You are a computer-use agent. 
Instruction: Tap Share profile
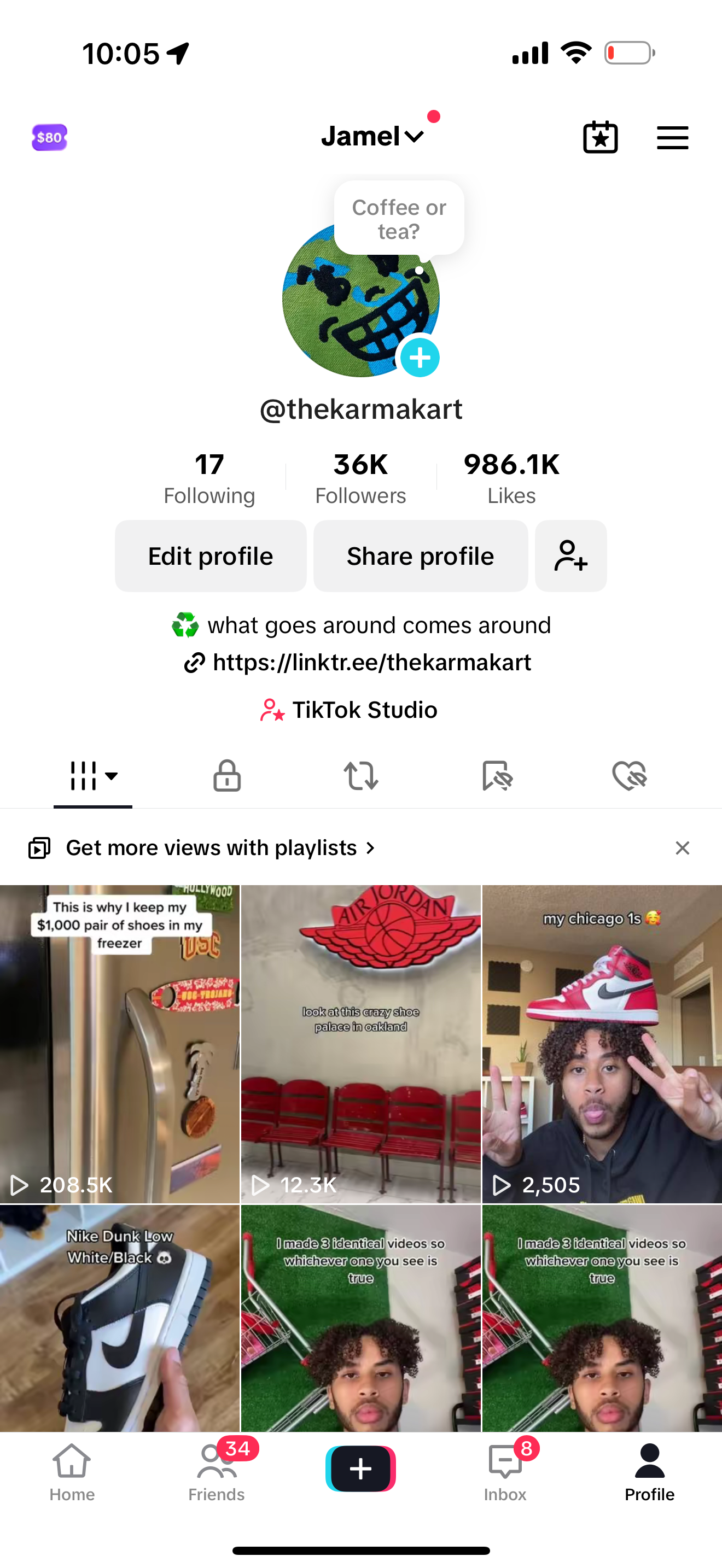pos(420,555)
